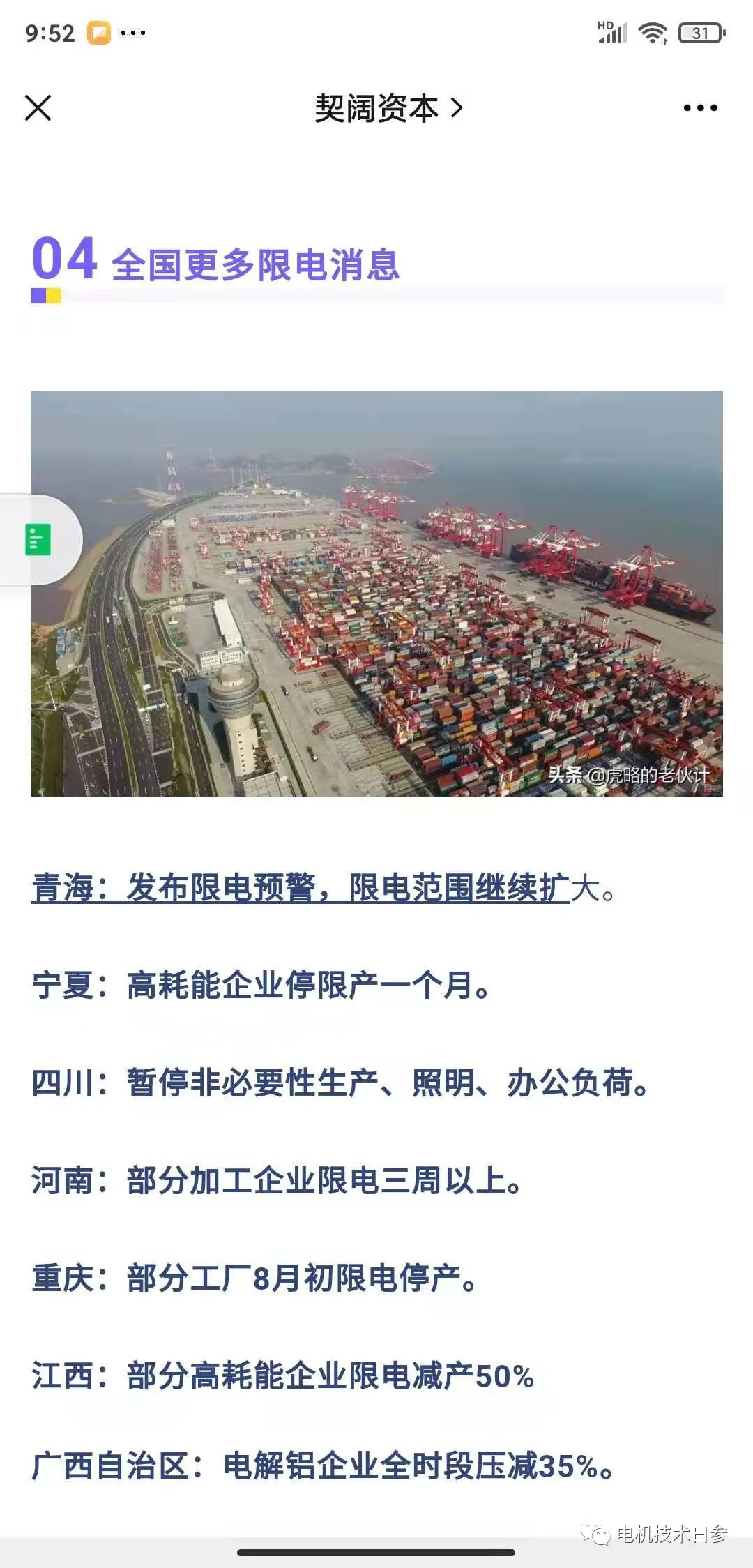Open the underlined 青海 限电预警 link

tap(300, 889)
